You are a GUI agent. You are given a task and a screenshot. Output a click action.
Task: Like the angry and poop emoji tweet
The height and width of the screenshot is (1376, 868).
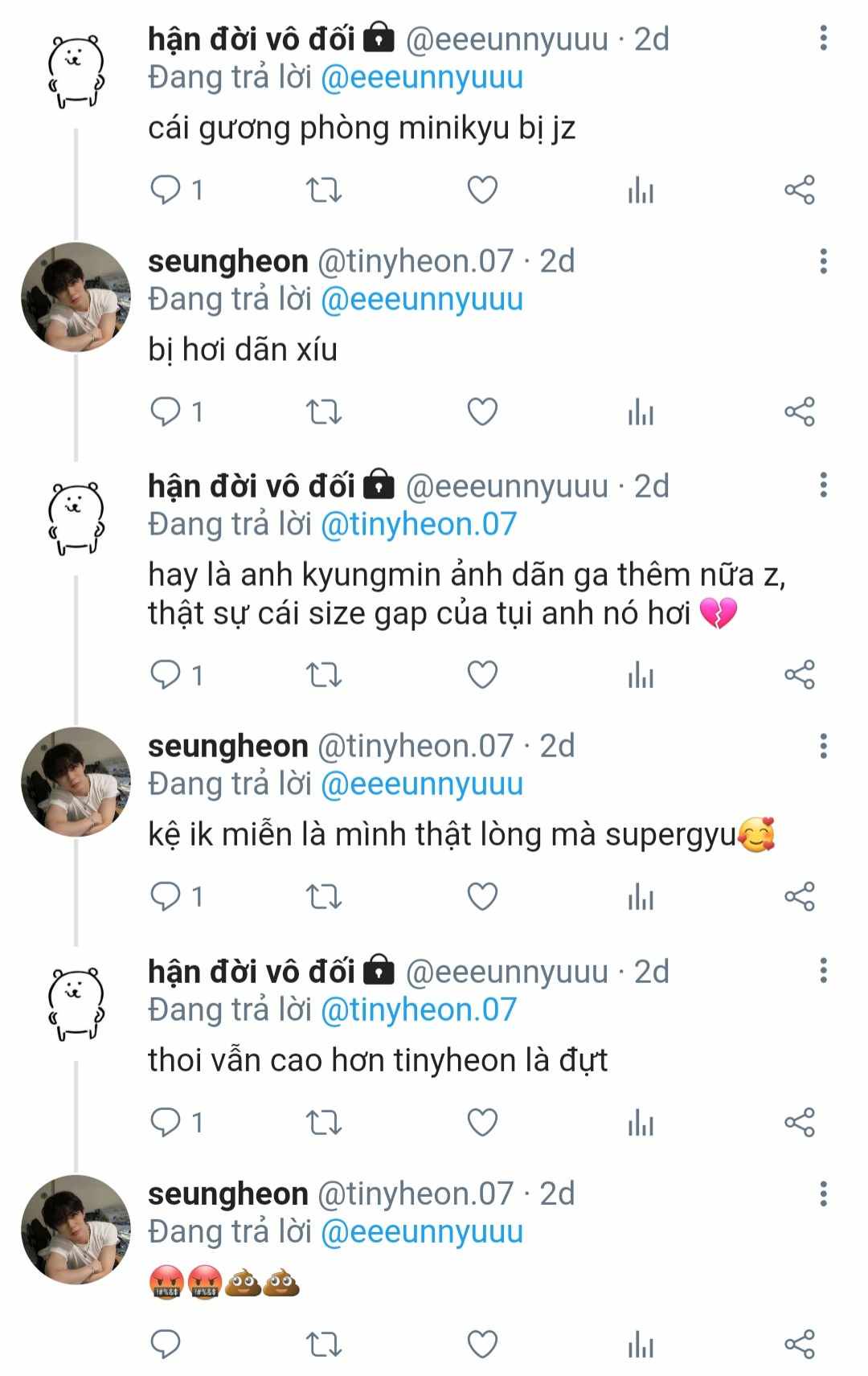(x=482, y=1345)
